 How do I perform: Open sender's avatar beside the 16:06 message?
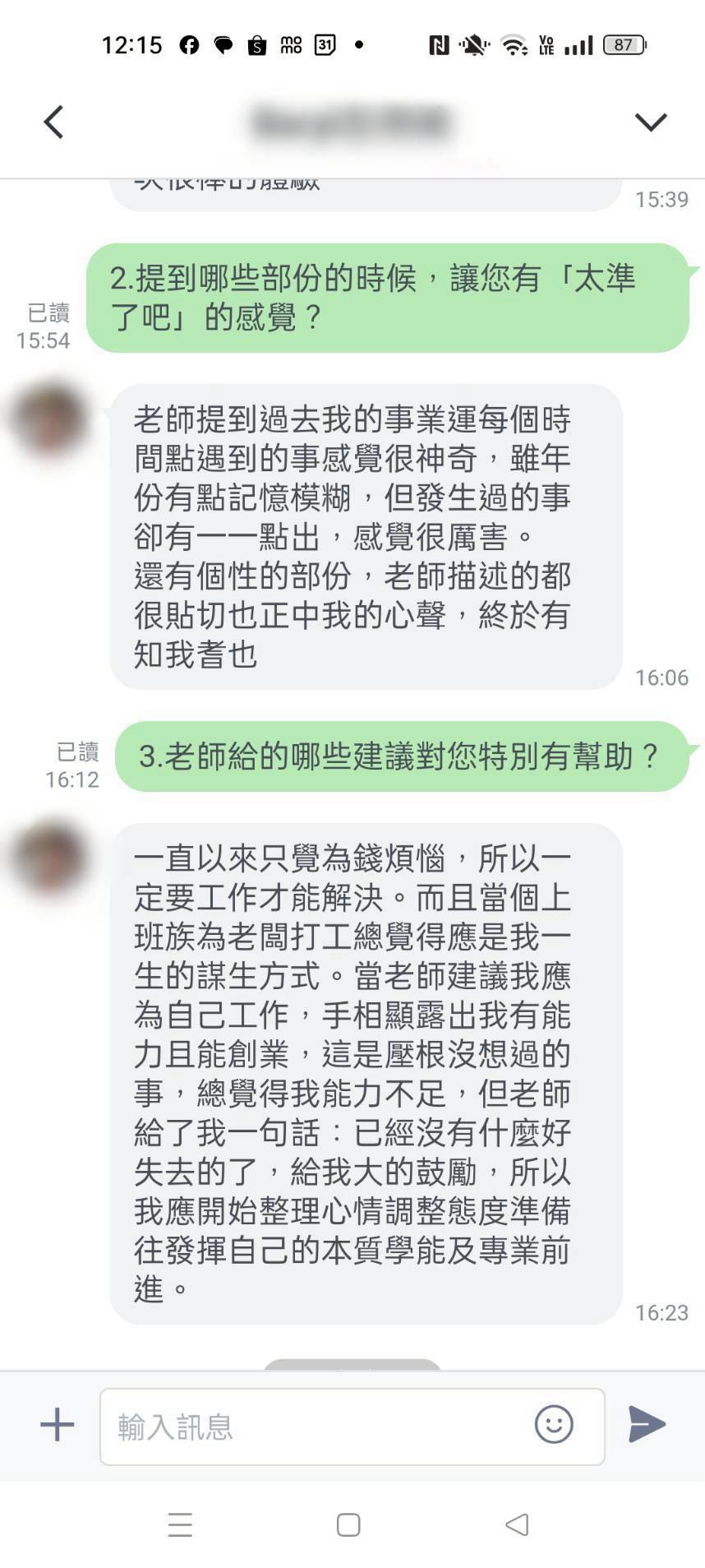tap(49, 419)
